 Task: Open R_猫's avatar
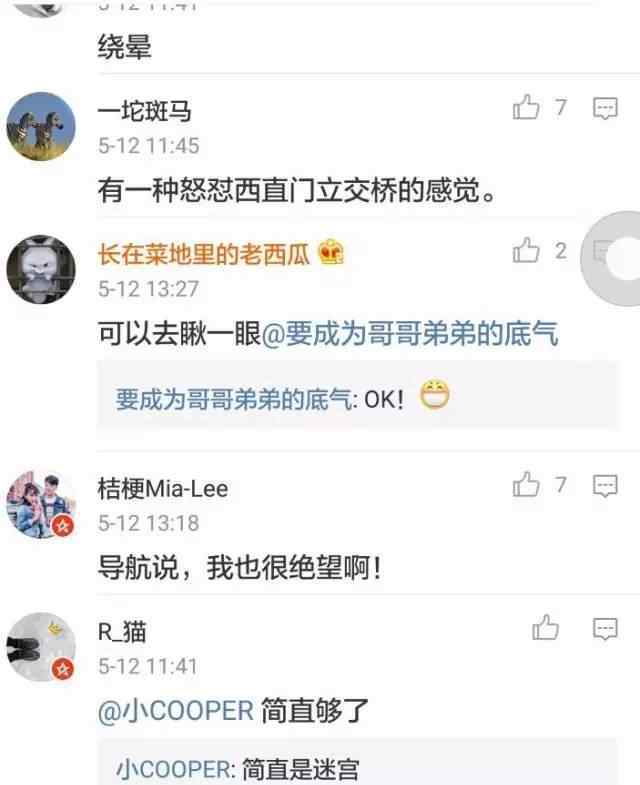click(x=42, y=647)
